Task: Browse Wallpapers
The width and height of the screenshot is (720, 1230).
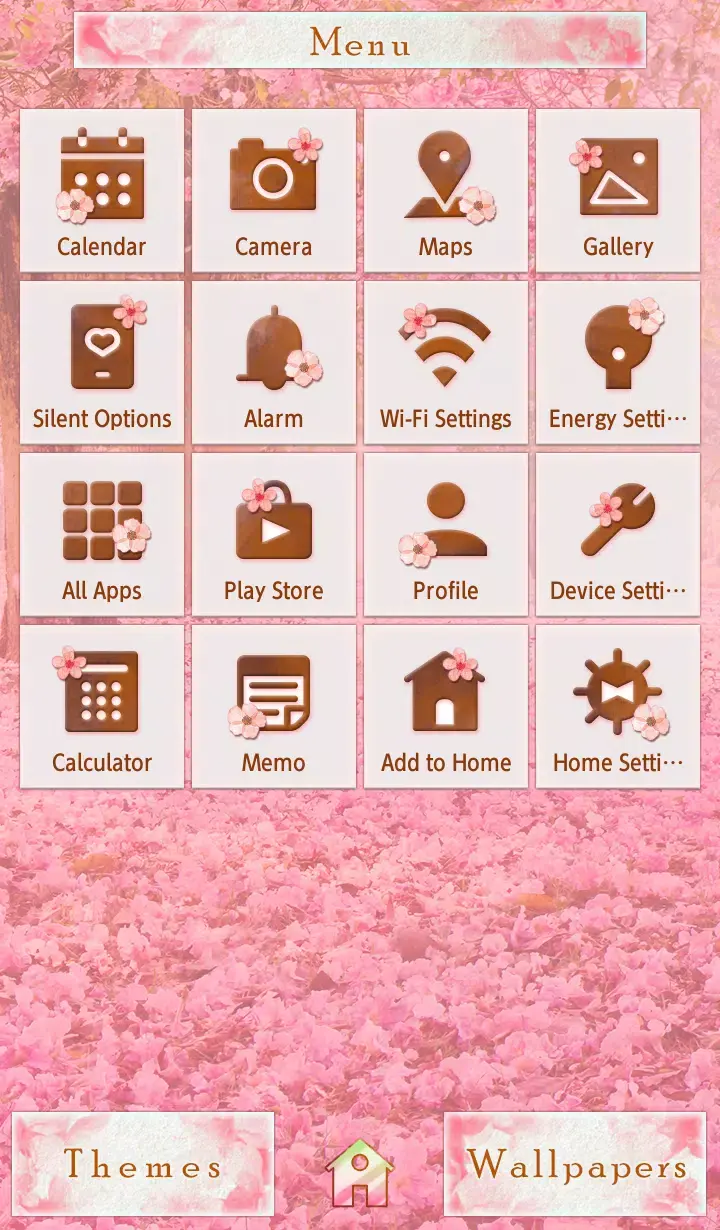Action: tap(576, 1165)
